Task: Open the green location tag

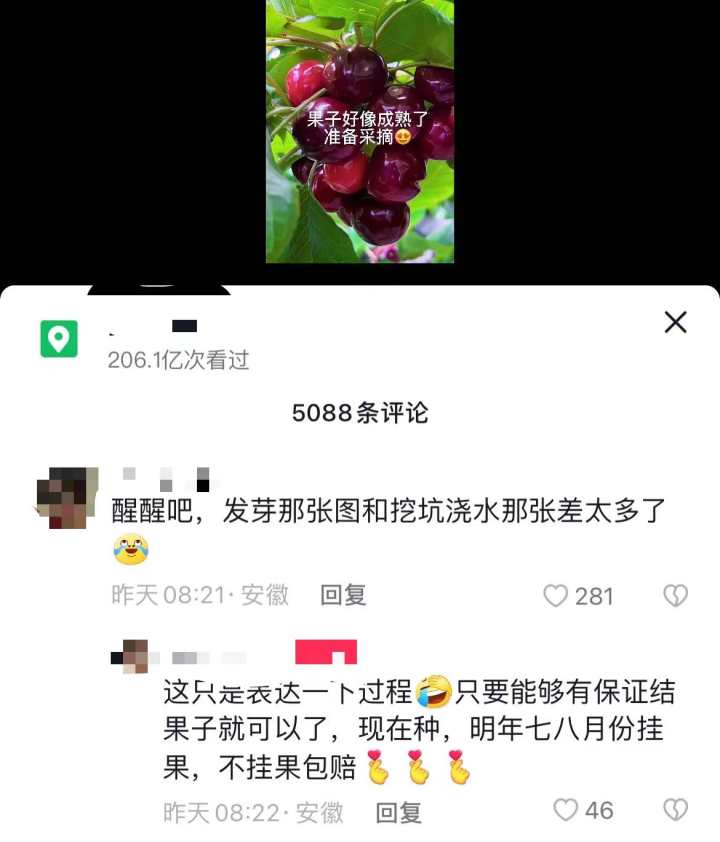Action: pos(59,339)
